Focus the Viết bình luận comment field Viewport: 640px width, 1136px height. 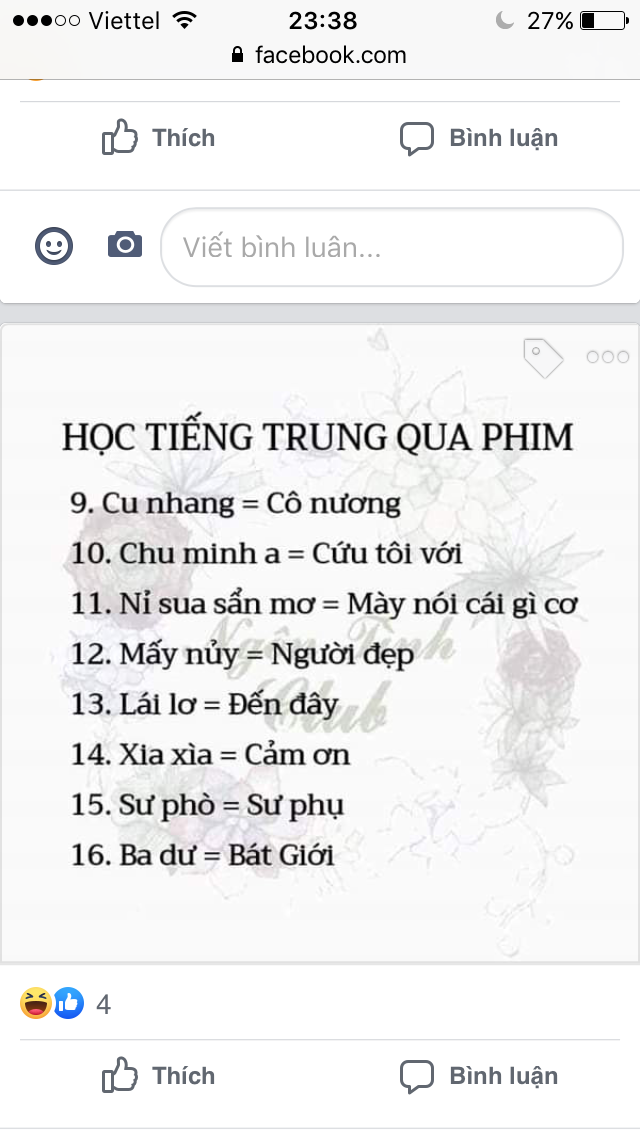point(392,247)
